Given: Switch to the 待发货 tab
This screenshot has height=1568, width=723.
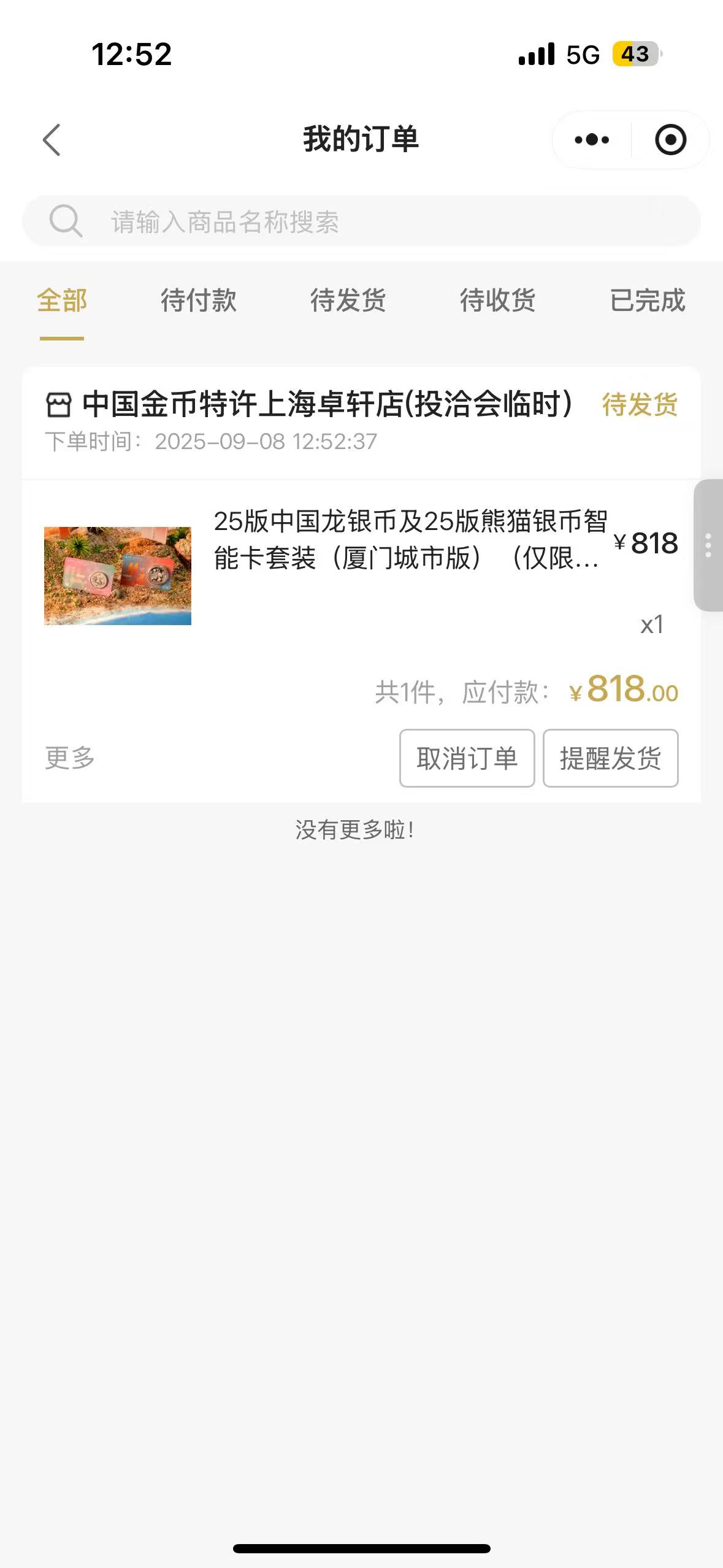Looking at the screenshot, I should pyautogui.click(x=348, y=301).
